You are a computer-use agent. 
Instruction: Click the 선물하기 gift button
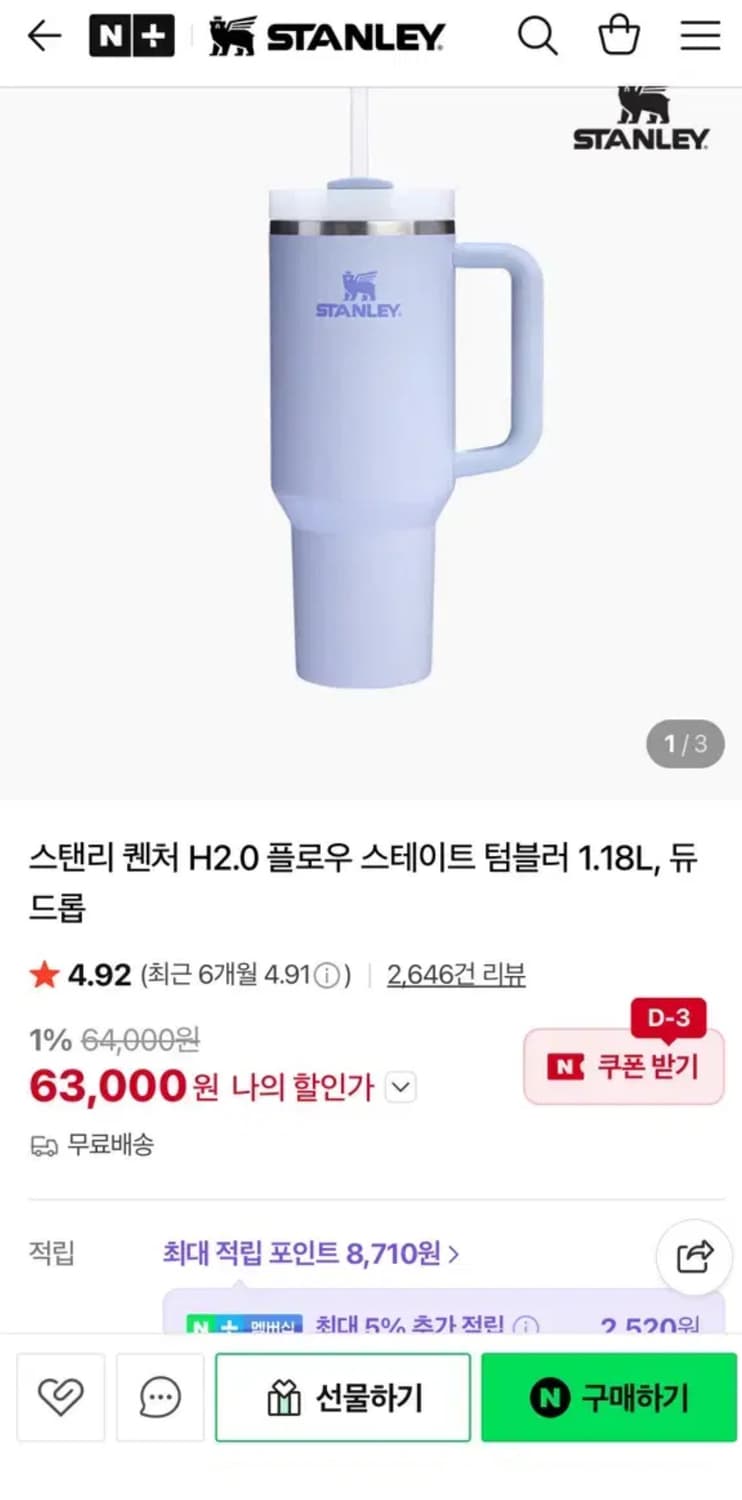pyautogui.click(x=343, y=1398)
